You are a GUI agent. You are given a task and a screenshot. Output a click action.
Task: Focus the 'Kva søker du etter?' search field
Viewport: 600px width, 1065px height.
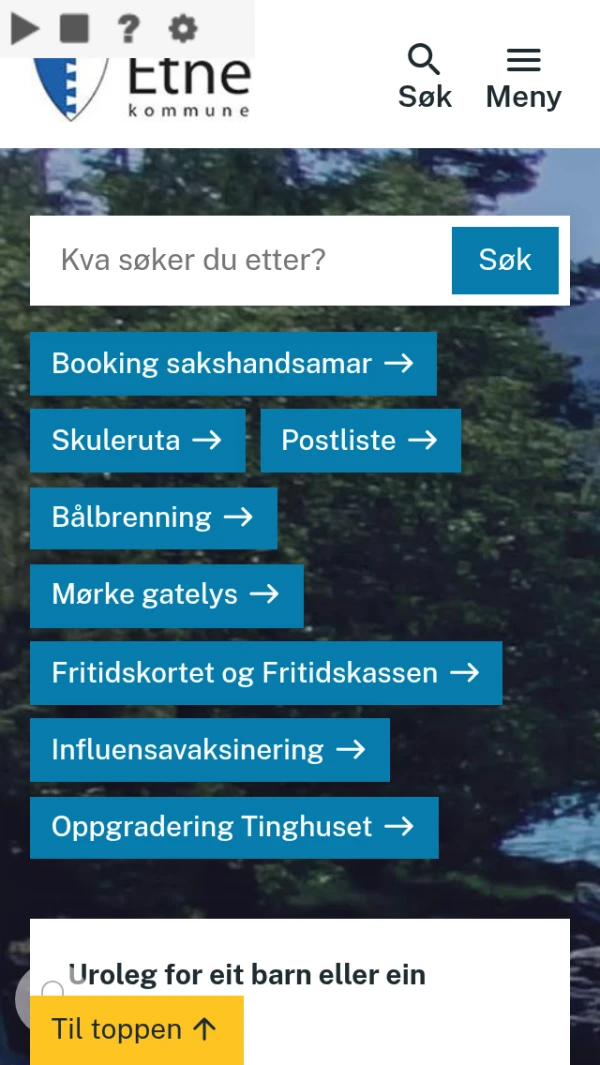click(240, 261)
